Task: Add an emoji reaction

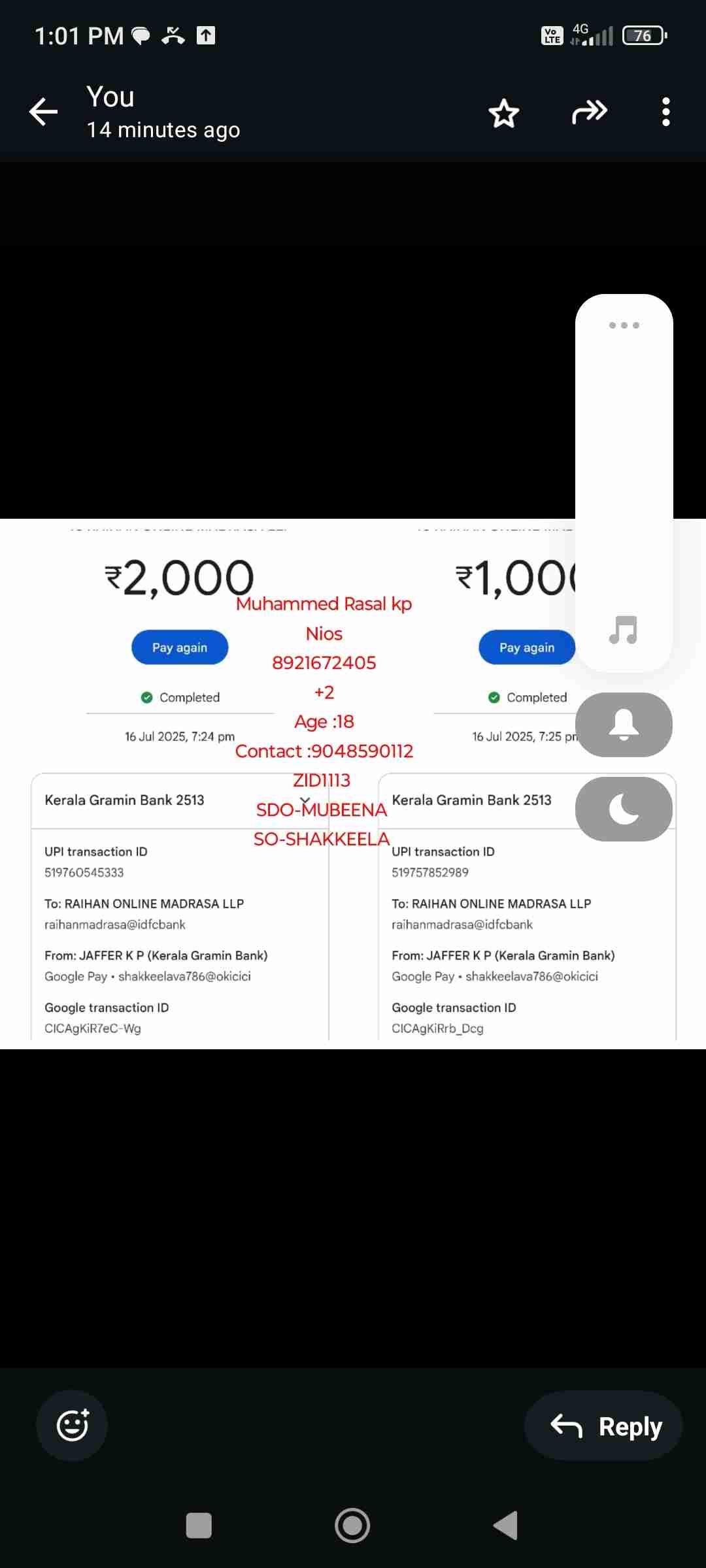Action: coord(72,1425)
